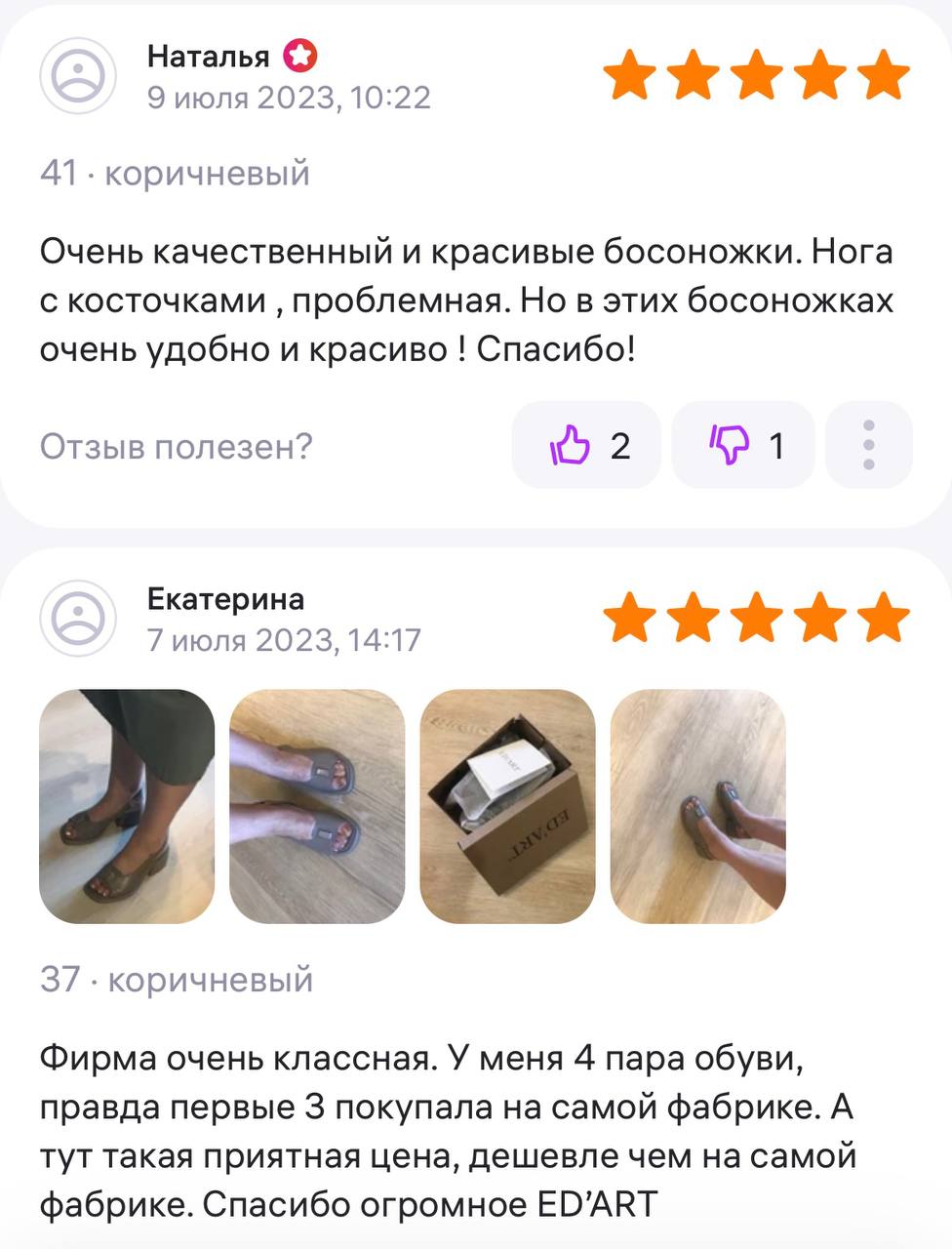Screen dimensions: 952x1249
Task: View Екатерина's first photo with dark skirt
Action: click(127, 806)
